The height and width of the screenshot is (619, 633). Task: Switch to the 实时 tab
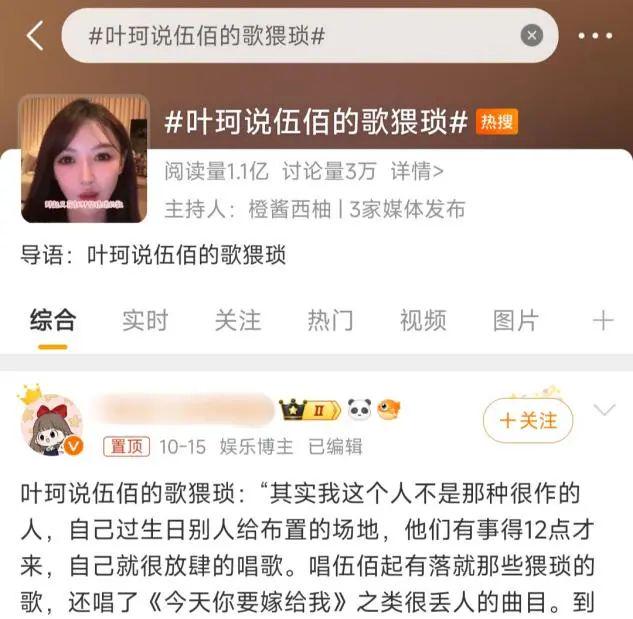(x=145, y=320)
